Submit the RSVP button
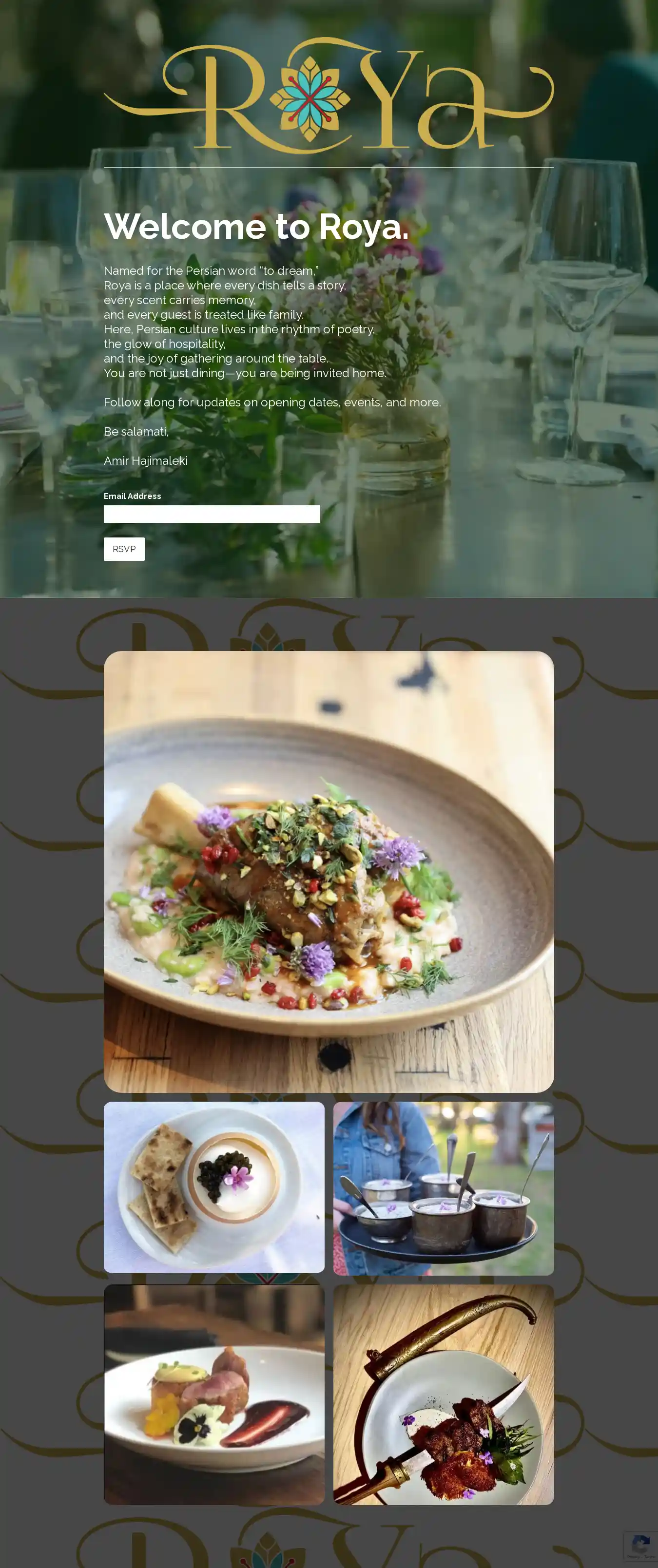 (x=124, y=549)
